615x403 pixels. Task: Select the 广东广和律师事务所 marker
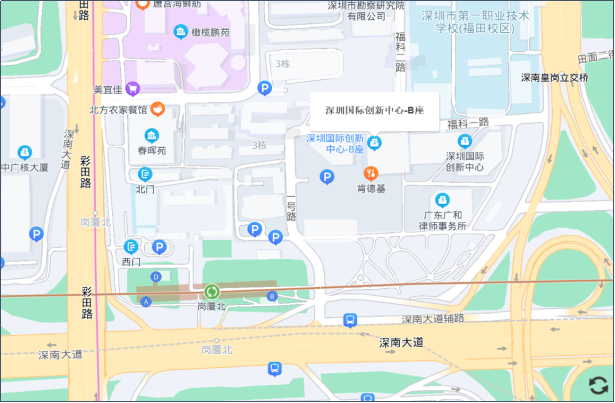(442, 200)
